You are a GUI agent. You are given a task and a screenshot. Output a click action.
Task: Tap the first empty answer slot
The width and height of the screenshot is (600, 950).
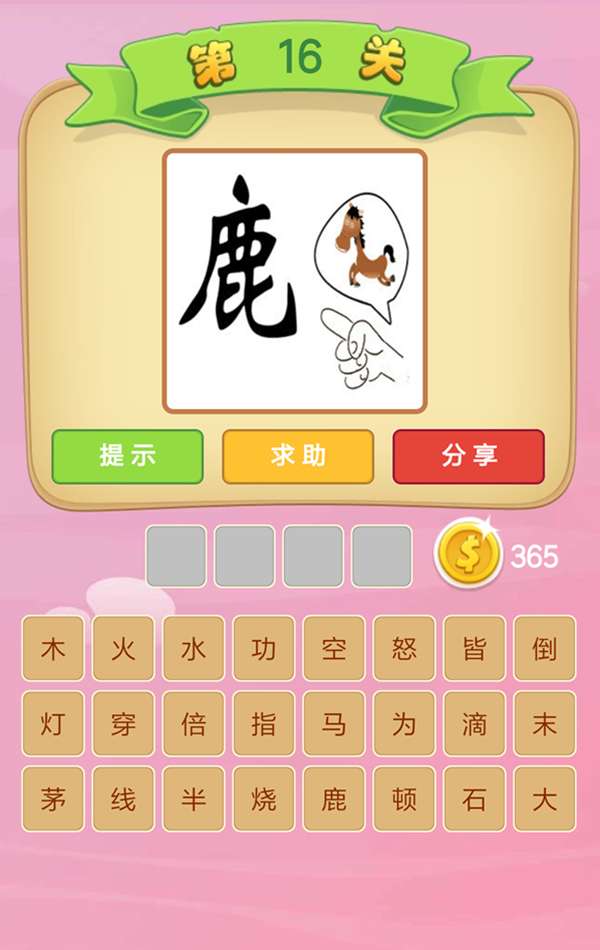point(177,556)
